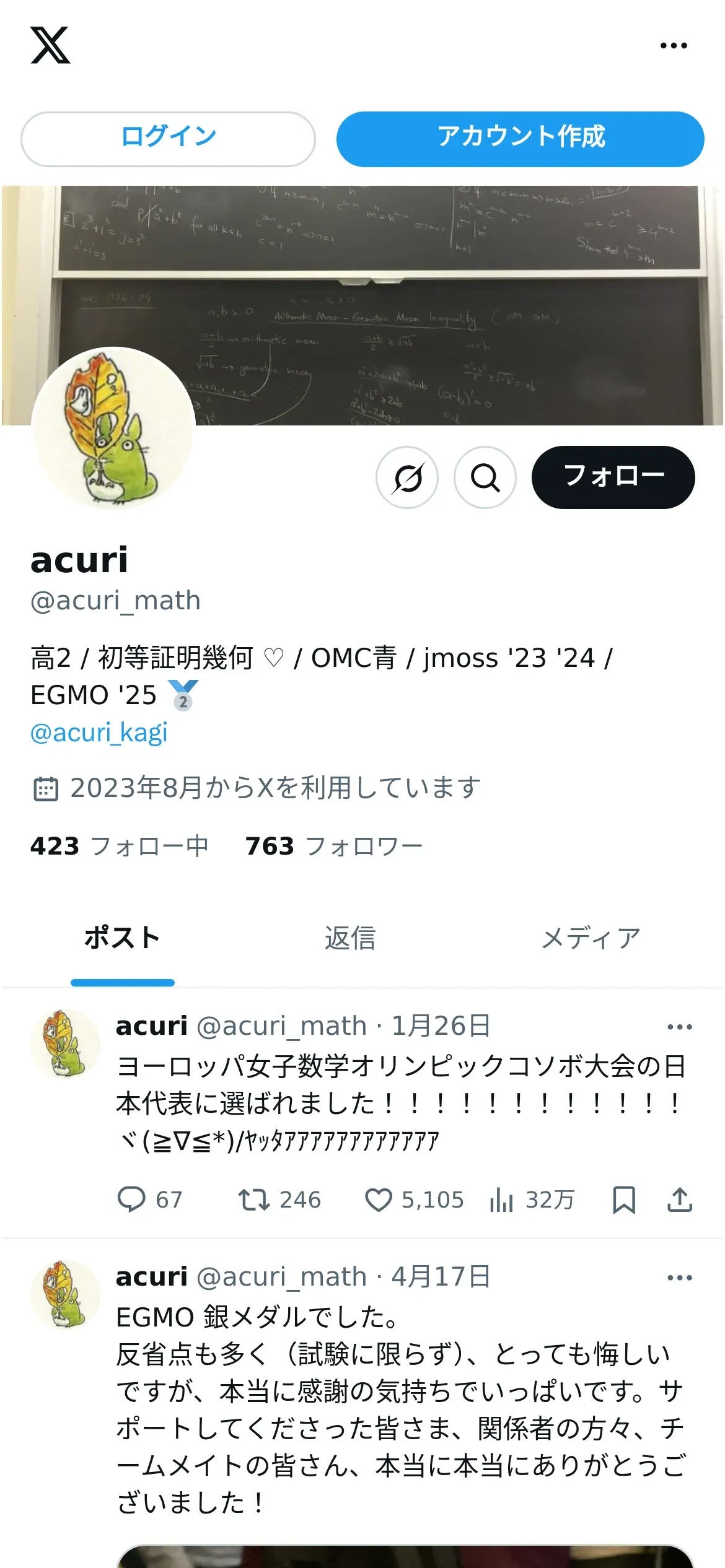725x1568 pixels.
Task: Open more options on the 4月17日 post
Action: 679,1278
